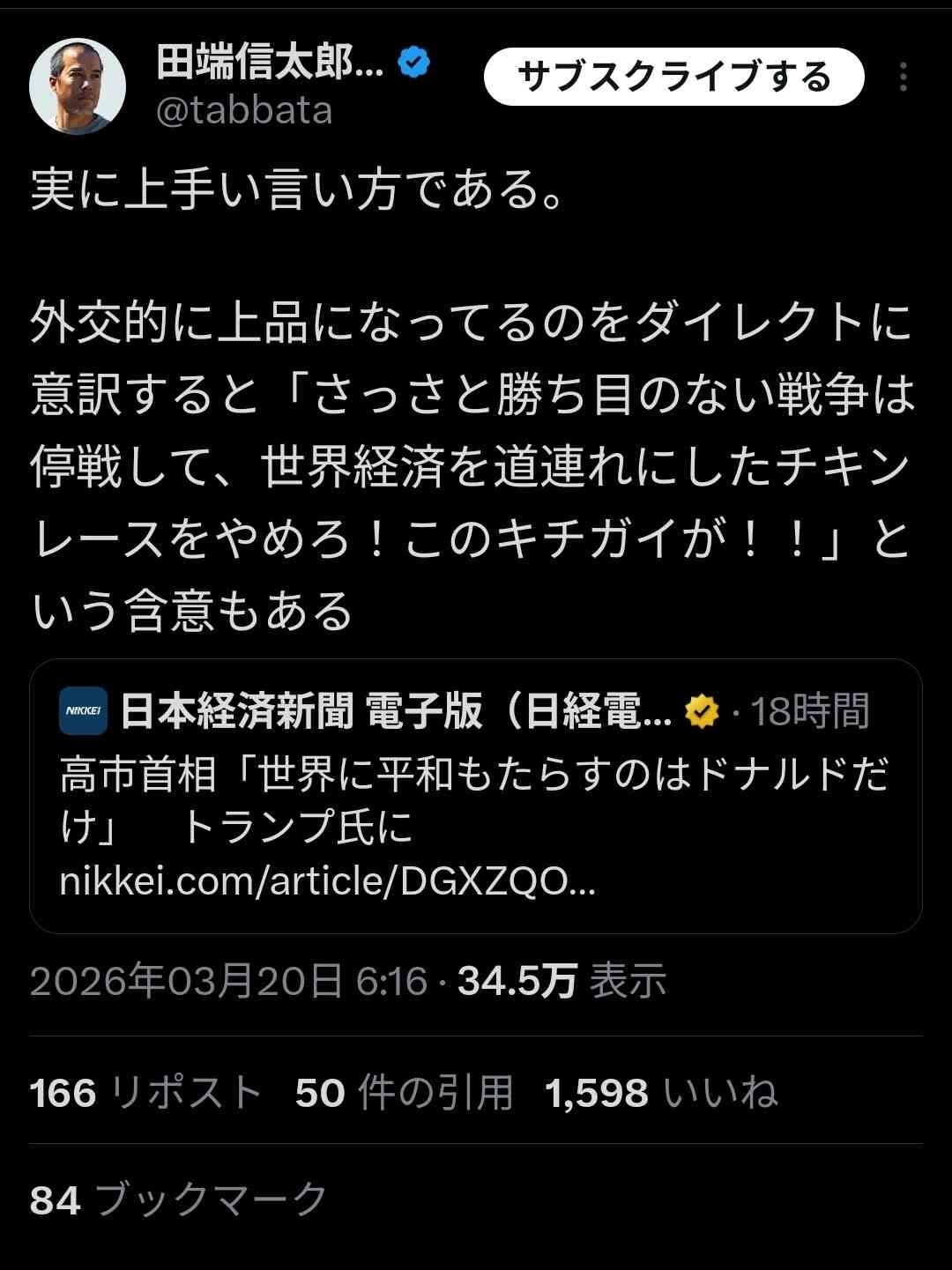View the 1,598 いいね list
This screenshot has height=1270, width=952.
661,1093
